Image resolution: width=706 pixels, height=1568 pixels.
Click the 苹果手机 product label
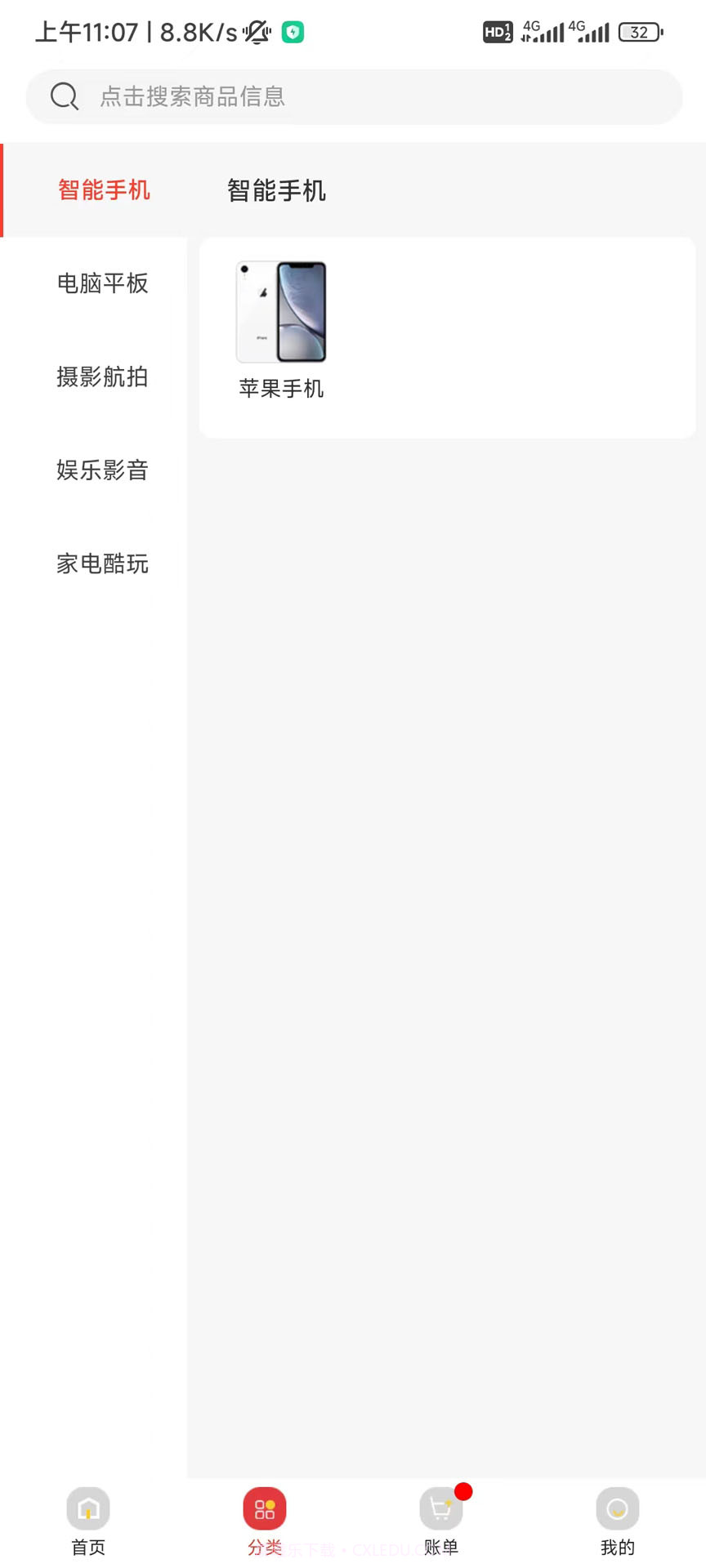click(281, 389)
